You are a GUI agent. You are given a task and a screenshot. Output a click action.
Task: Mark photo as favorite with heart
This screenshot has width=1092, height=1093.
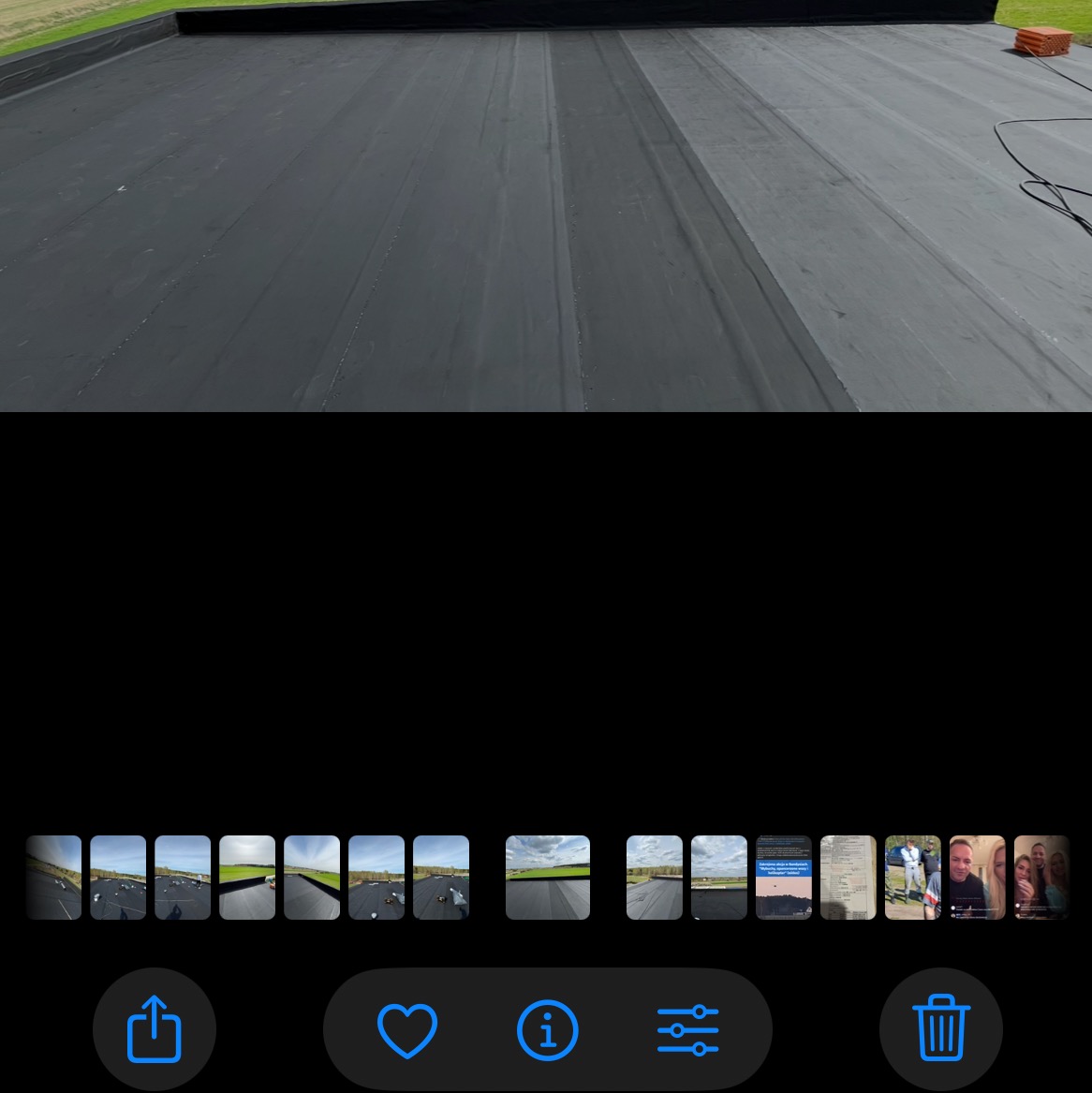(406, 1029)
